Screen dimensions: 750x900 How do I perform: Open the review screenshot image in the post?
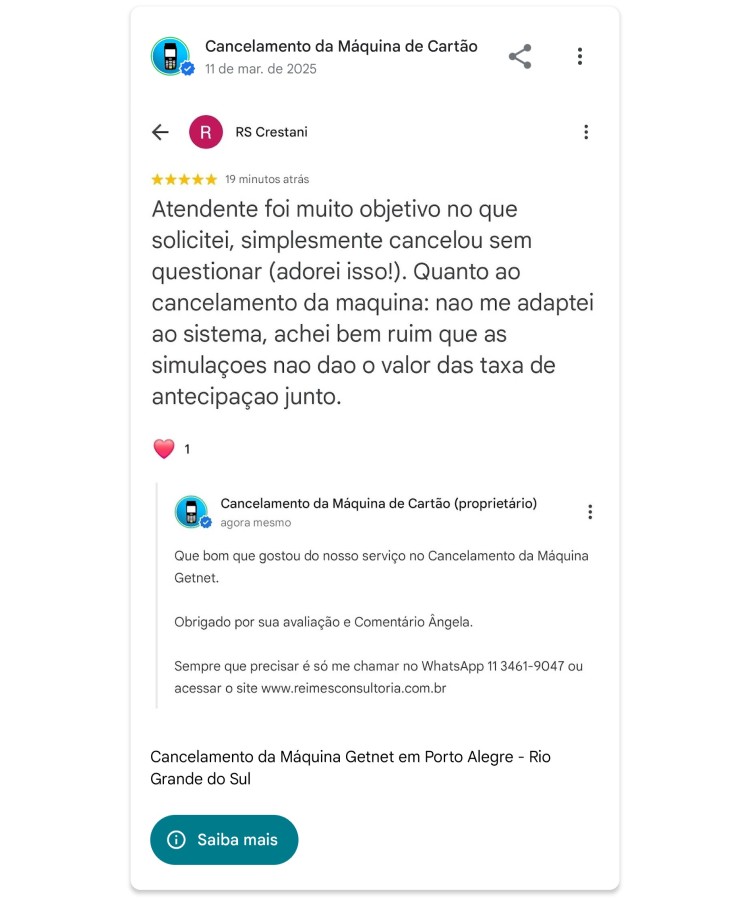[374, 420]
